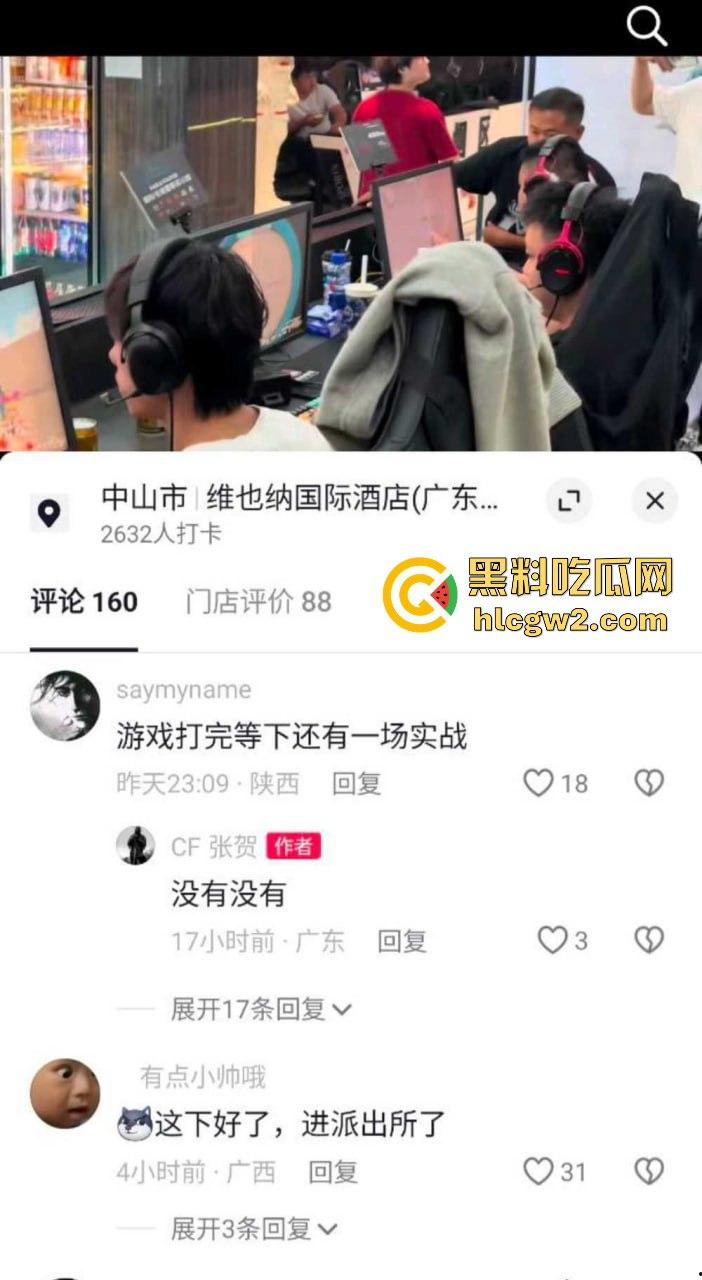This screenshot has width=702, height=1280.
Task: Expand 3 more replies
Action: pos(254,1228)
